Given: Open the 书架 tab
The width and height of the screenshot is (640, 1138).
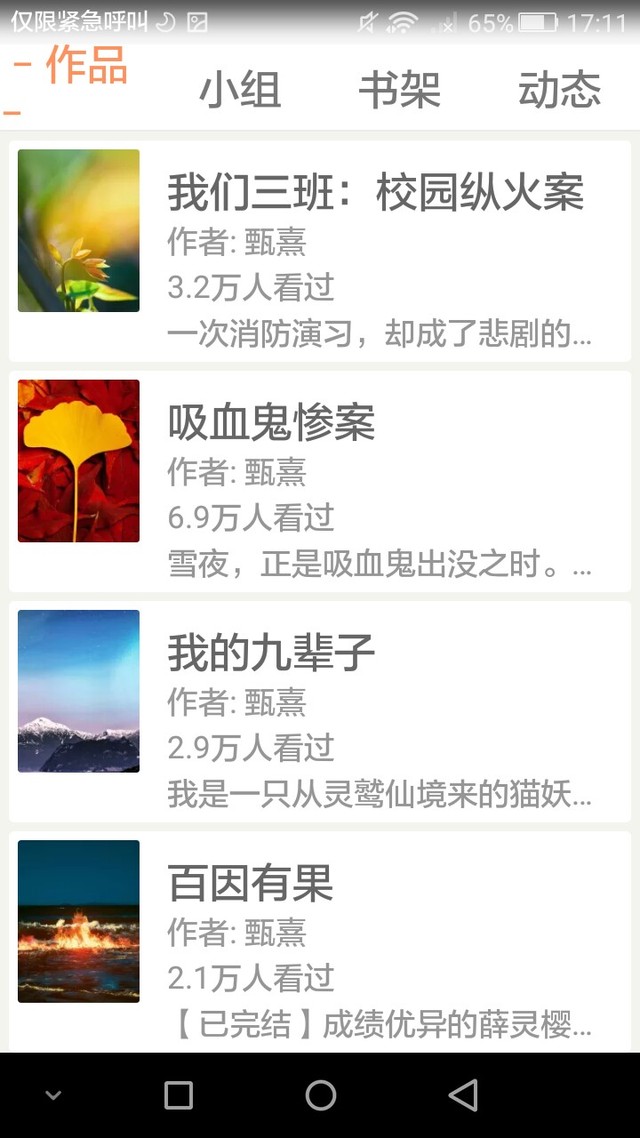Looking at the screenshot, I should [x=399, y=90].
